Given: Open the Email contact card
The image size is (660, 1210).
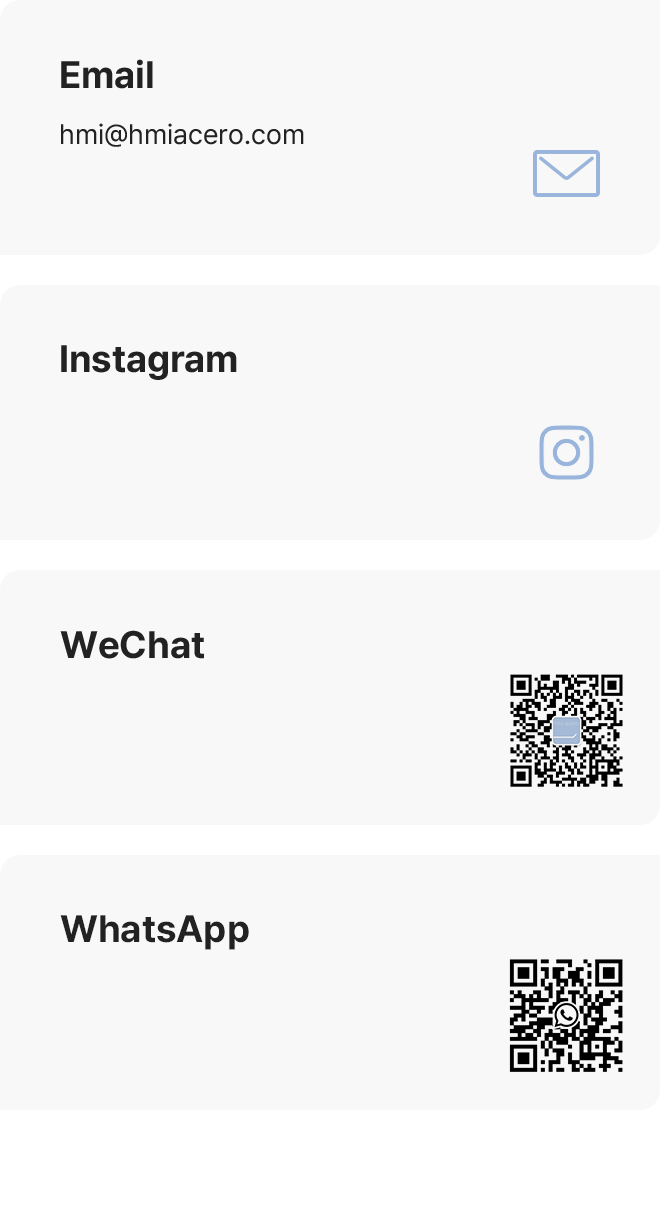Looking at the screenshot, I should click(329, 127).
